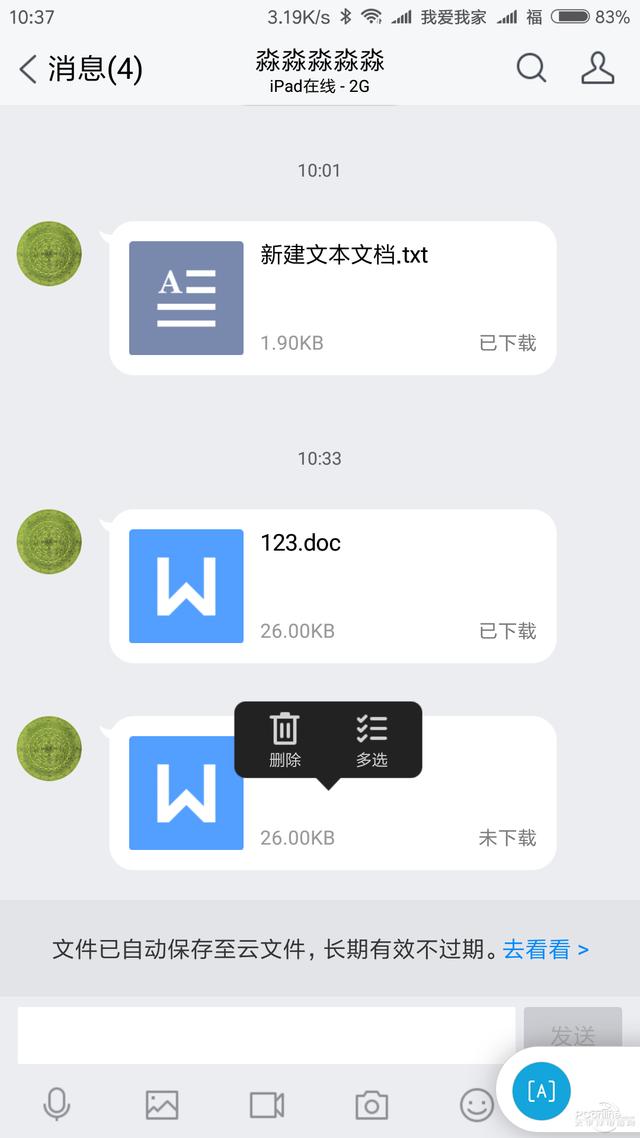Viewport: 640px width, 1138px height.
Task: Open the emoji picker
Action: (x=476, y=1104)
